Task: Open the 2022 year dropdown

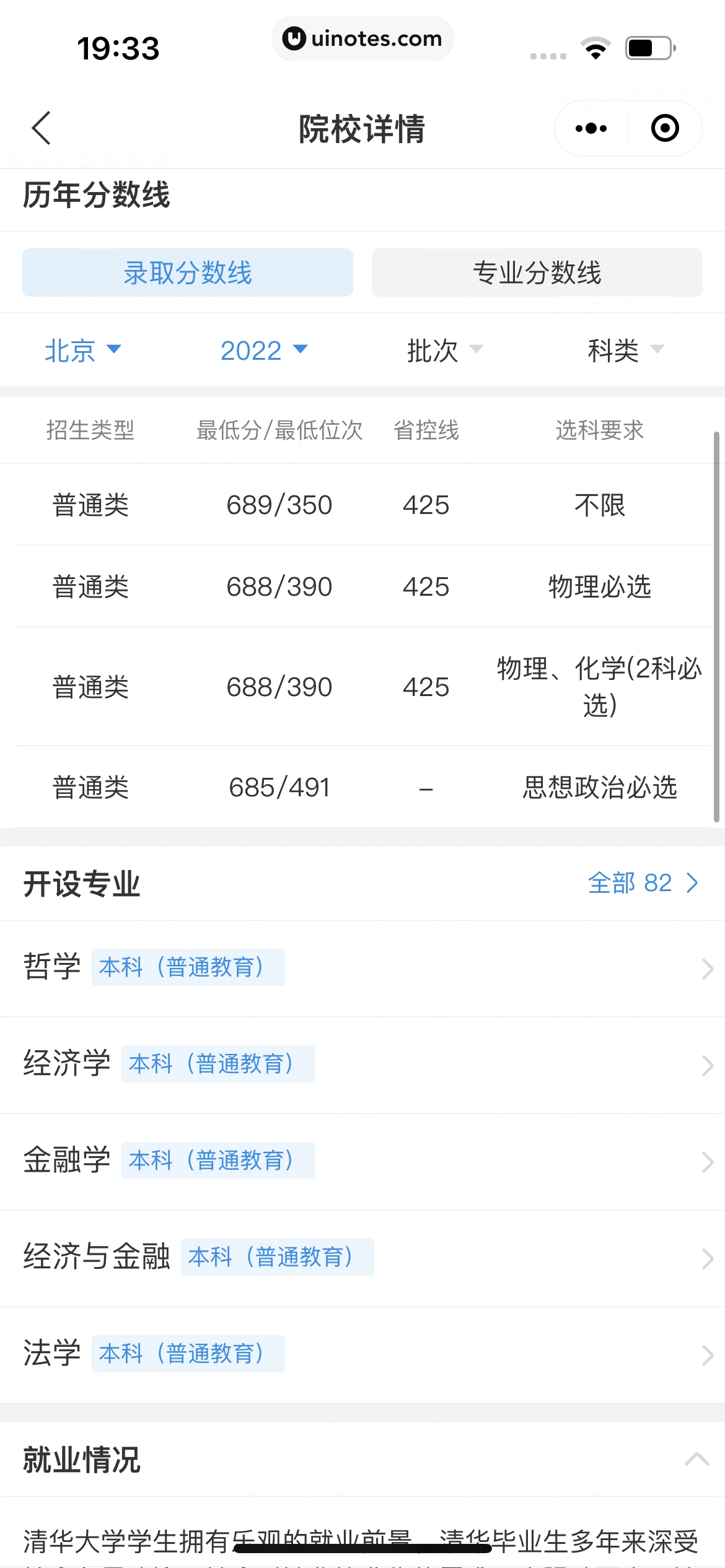Action: [x=263, y=351]
